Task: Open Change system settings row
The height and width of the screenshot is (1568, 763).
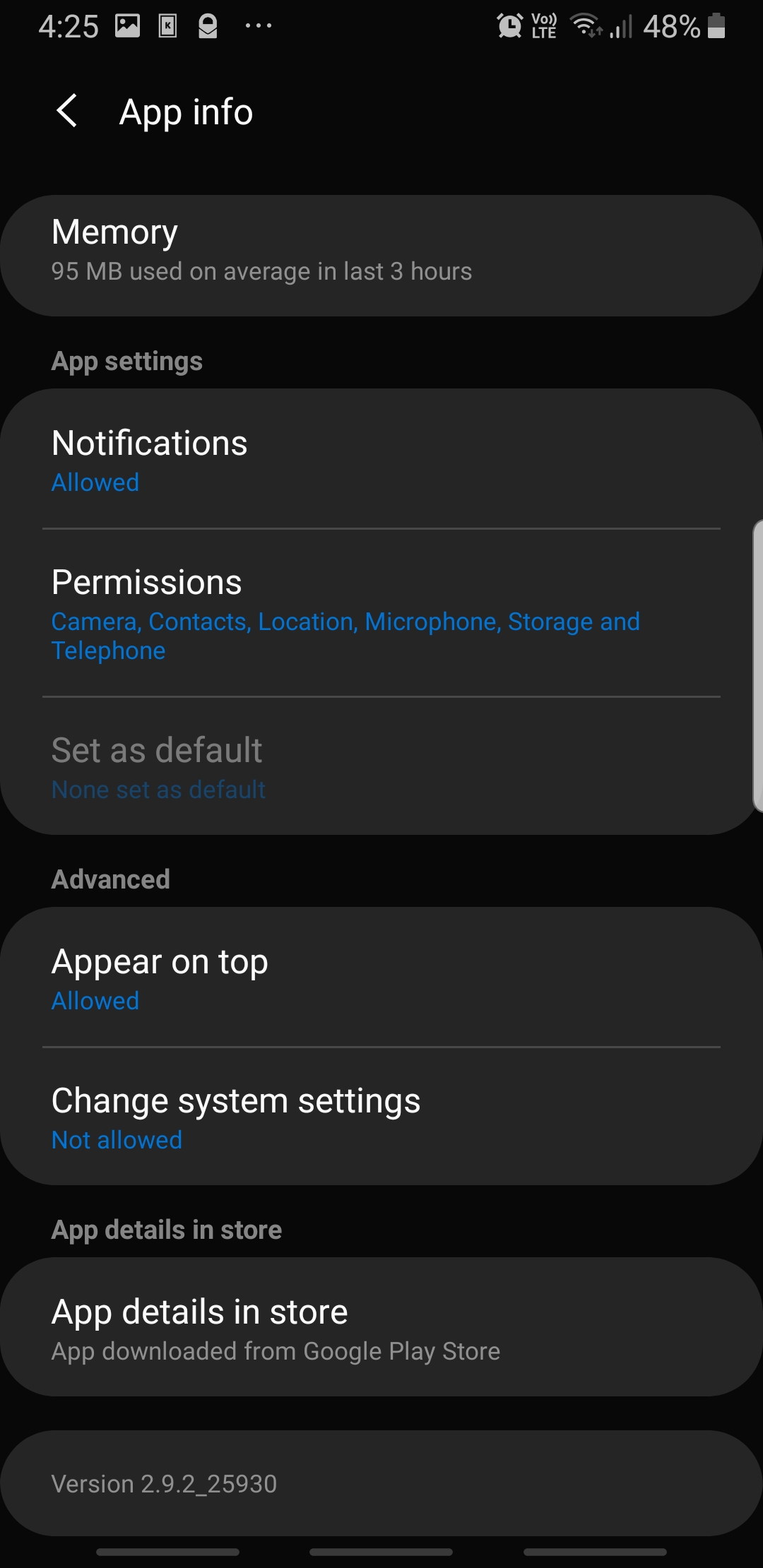Action: [x=381, y=1117]
